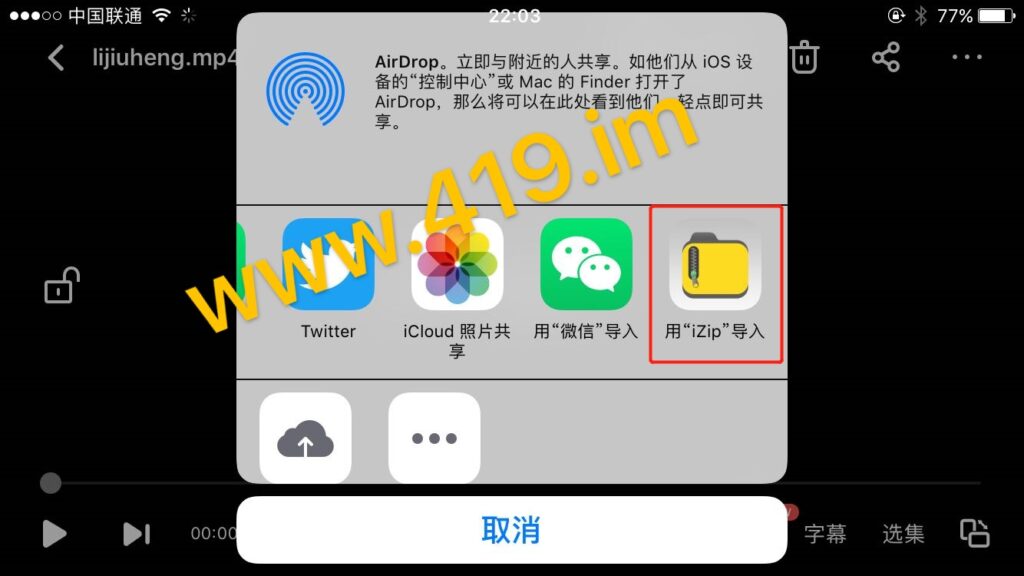Viewport: 1024px width, 576px height.
Task: Tap the multi-window icon at bottom right
Action: [x=974, y=533]
